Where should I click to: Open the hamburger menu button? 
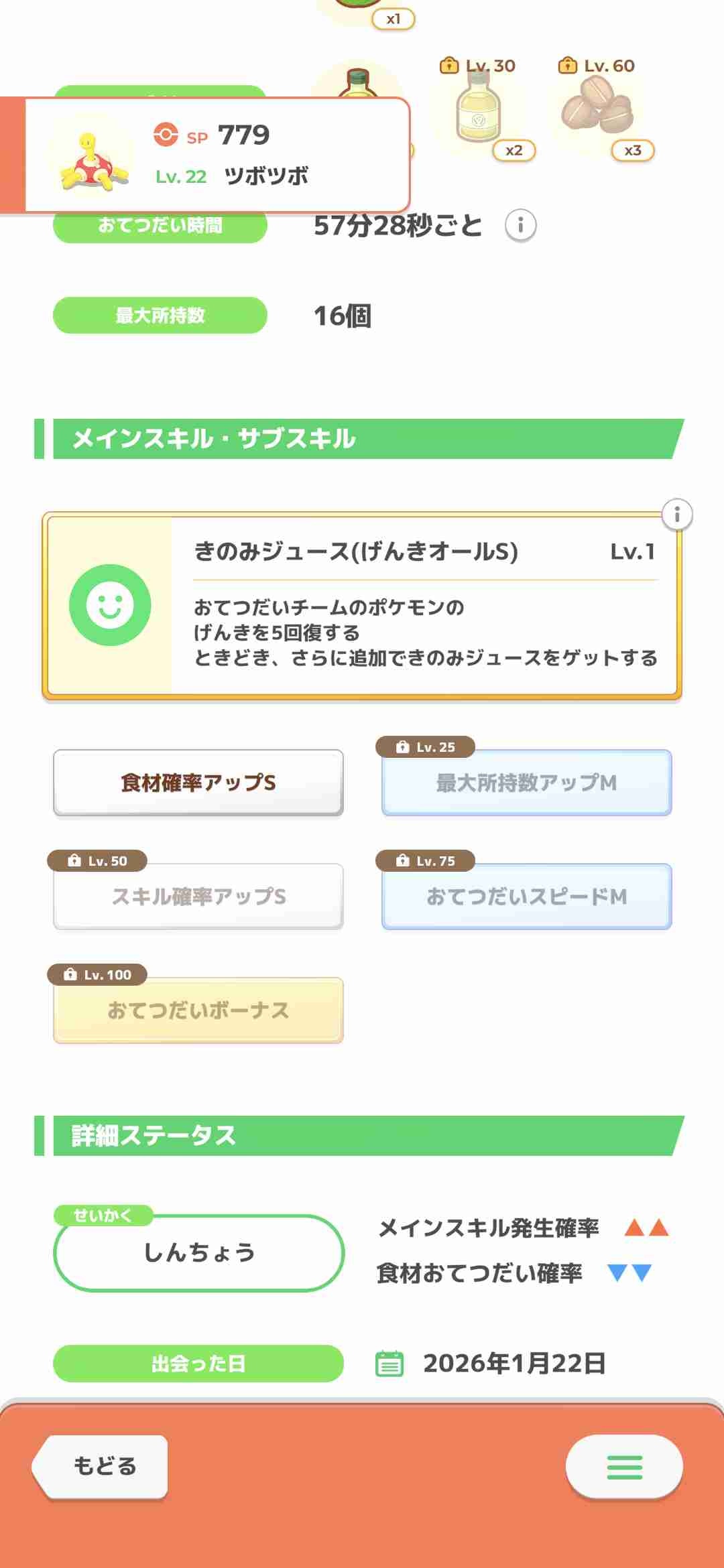point(624,1466)
